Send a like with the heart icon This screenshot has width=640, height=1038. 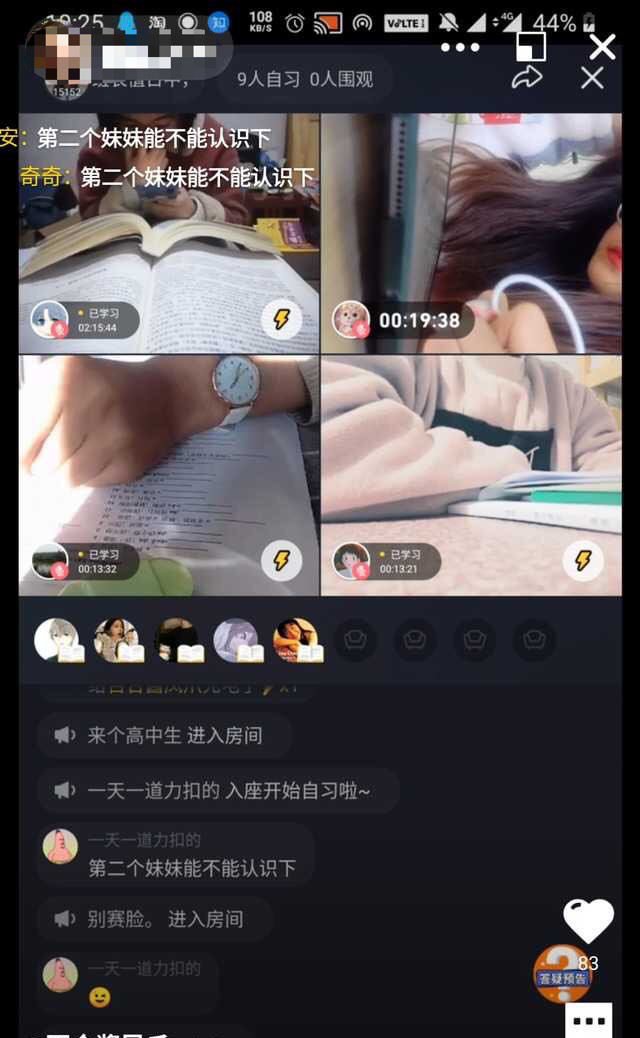click(588, 920)
